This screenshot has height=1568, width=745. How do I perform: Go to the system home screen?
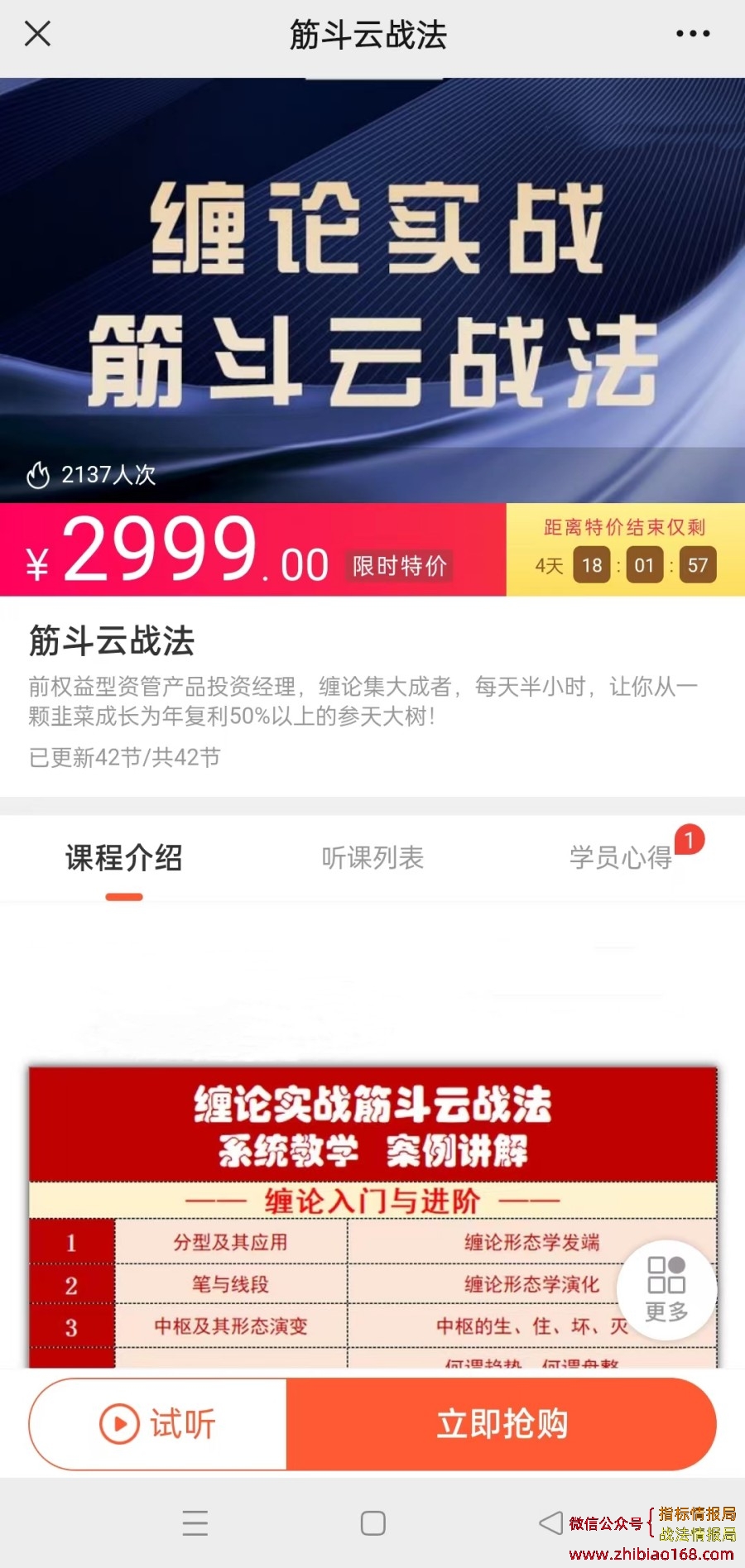(372, 1523)
